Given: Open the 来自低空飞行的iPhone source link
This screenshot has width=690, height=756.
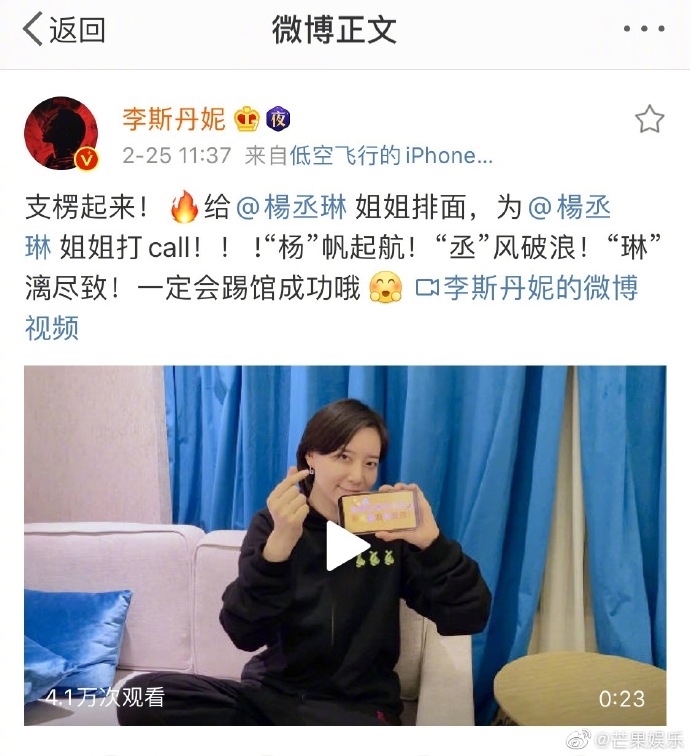Looking at the screenshot, I should point(368,156).
